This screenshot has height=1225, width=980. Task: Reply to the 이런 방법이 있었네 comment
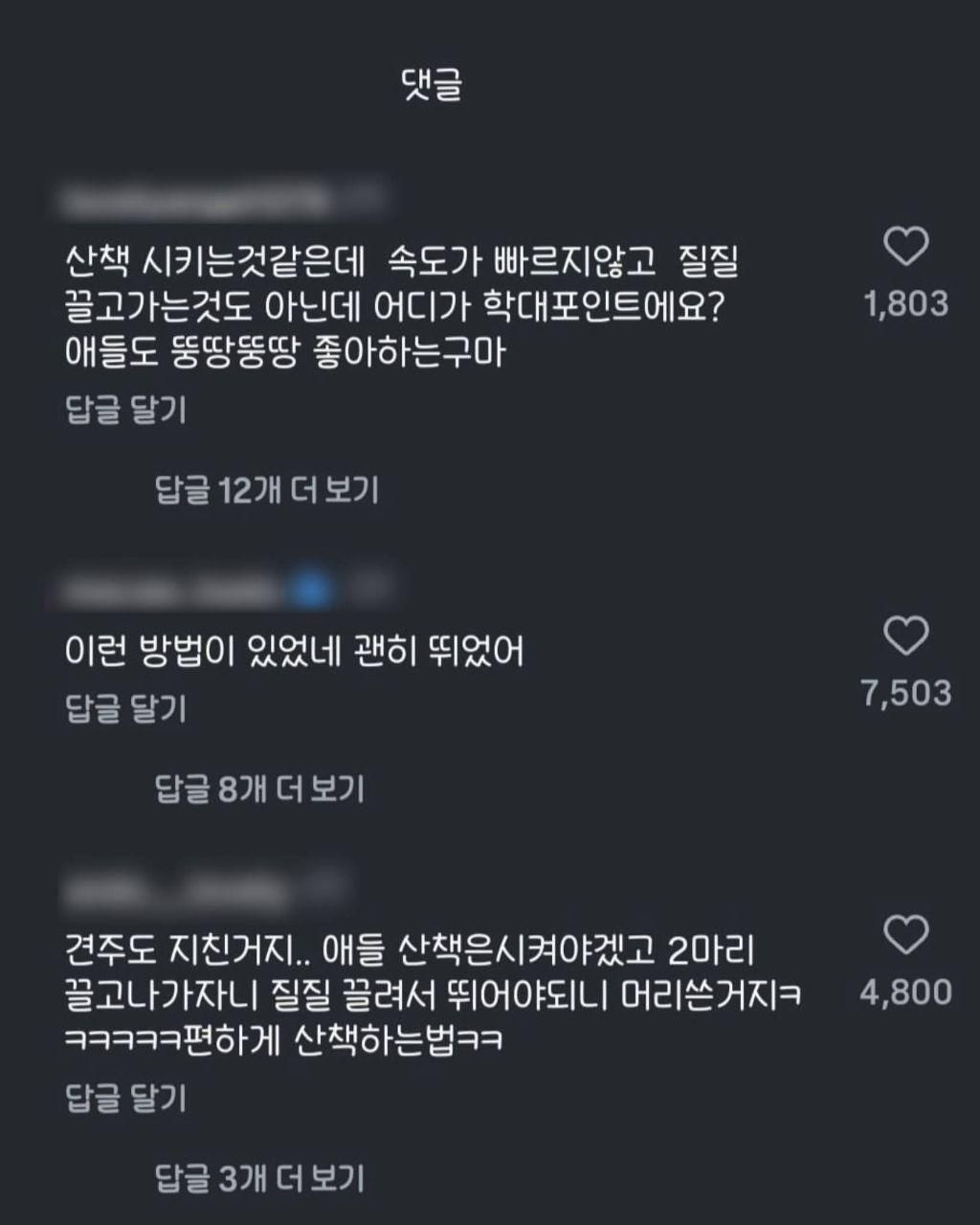(x=124, y=709)
